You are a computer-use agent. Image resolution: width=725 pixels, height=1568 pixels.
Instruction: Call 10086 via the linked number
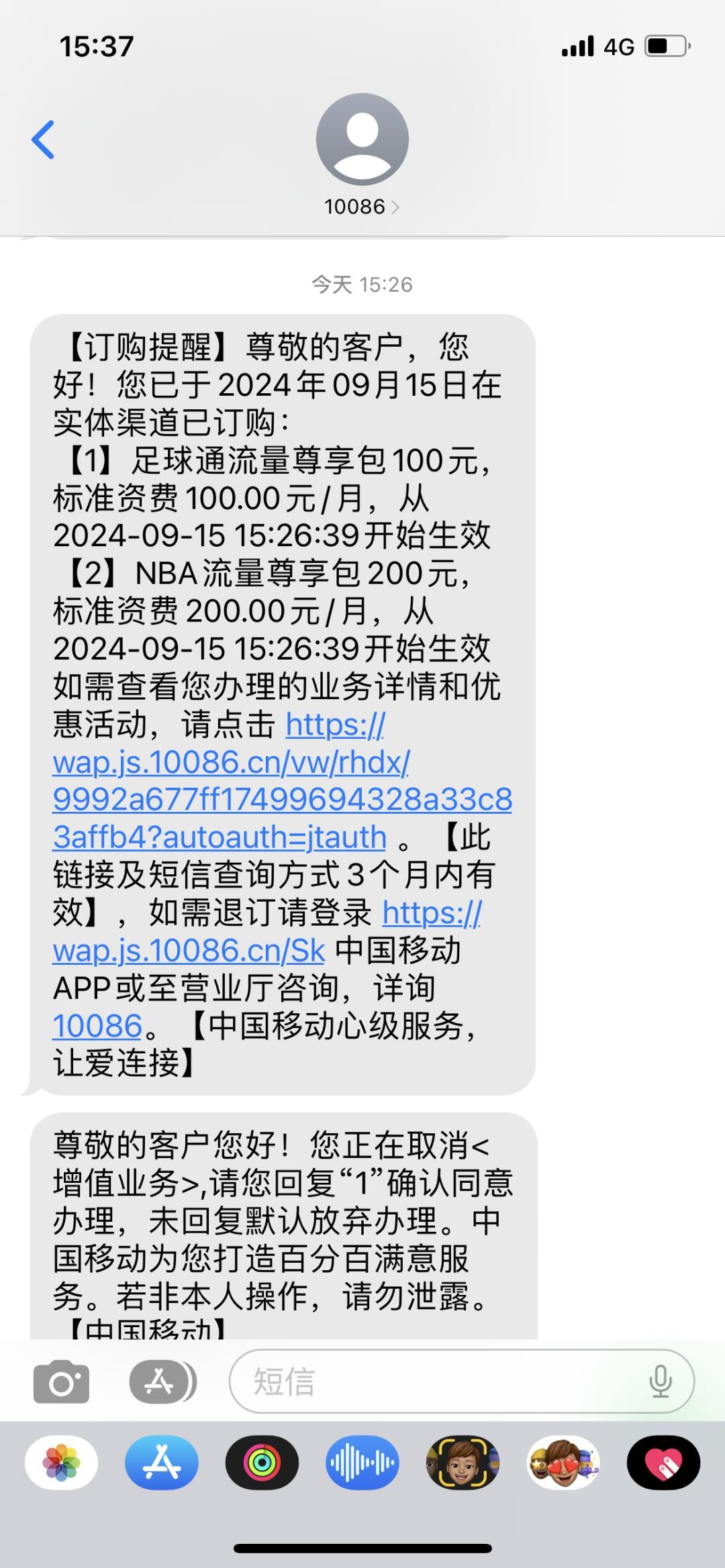[97, 1025]
